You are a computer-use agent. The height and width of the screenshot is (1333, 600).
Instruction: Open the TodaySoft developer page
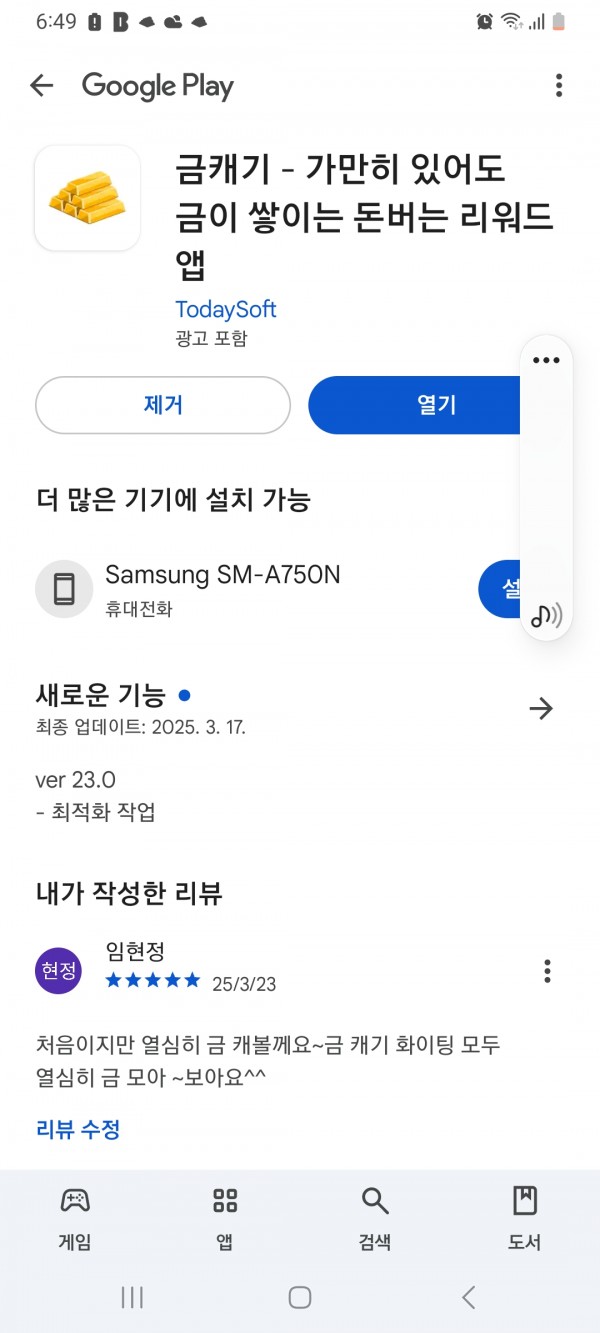point(226,309)
